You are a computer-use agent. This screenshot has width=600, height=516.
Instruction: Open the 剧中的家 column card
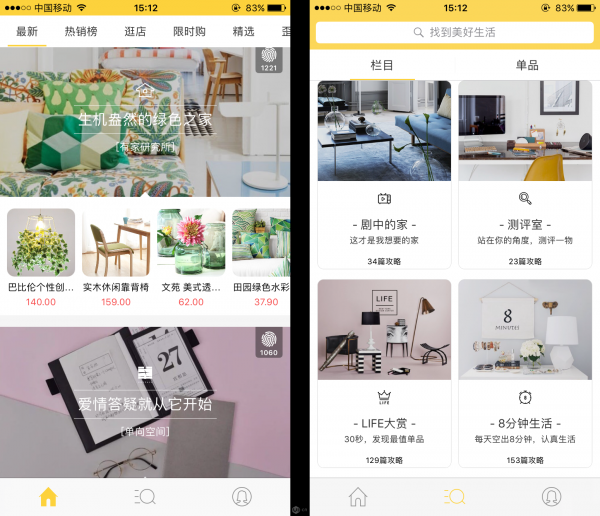[x=384, y=174]
